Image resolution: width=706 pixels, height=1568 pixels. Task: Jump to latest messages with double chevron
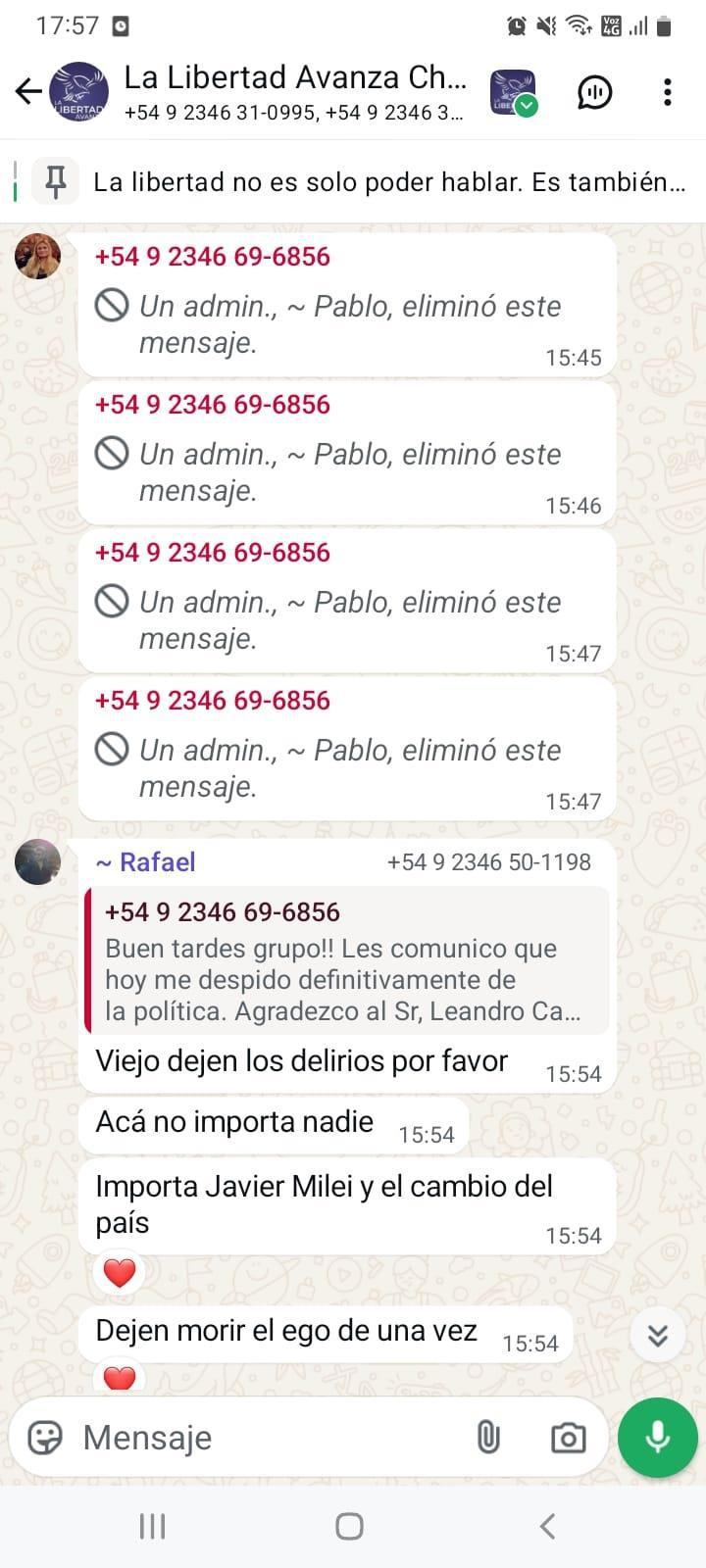[x=657, y=1335]
